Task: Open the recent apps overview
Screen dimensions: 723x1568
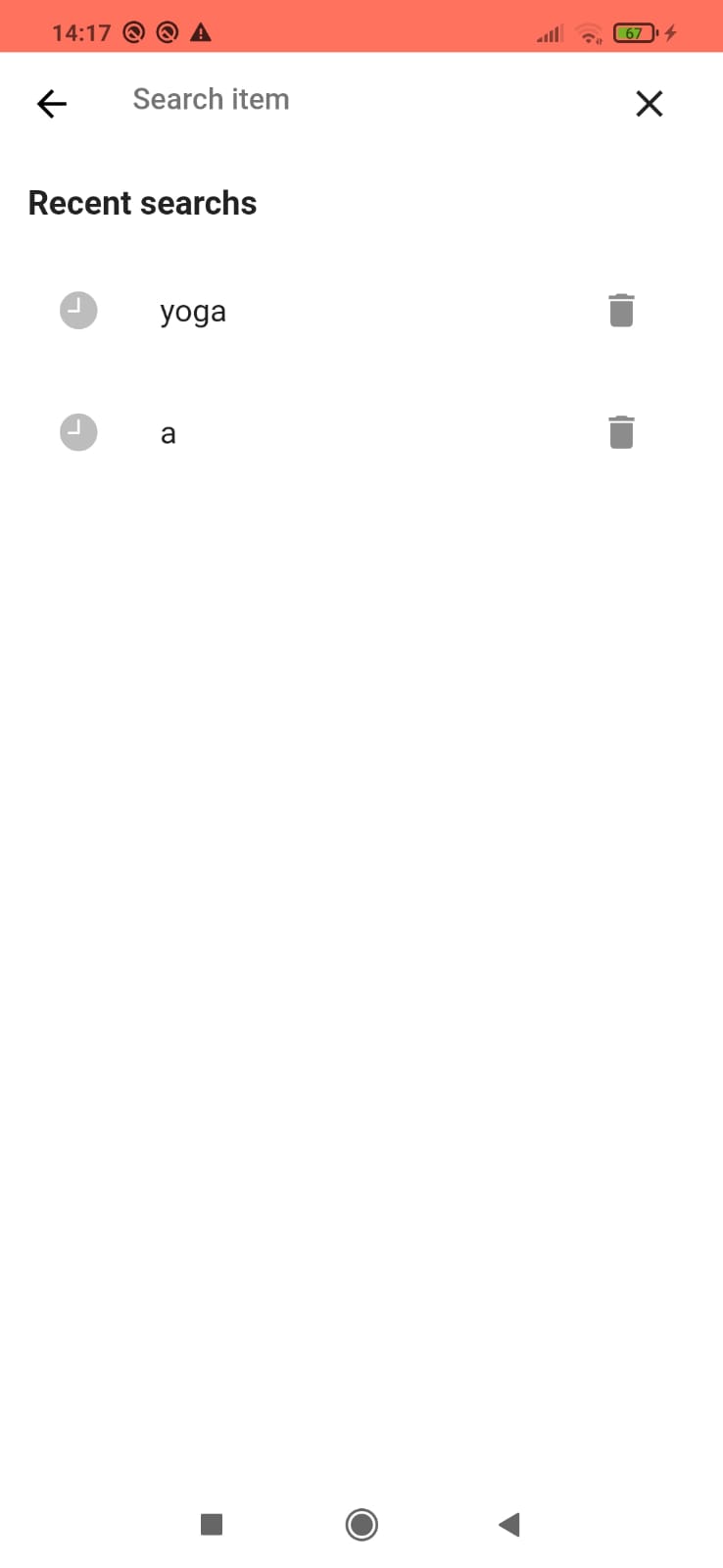Action: click(212, 1524)
